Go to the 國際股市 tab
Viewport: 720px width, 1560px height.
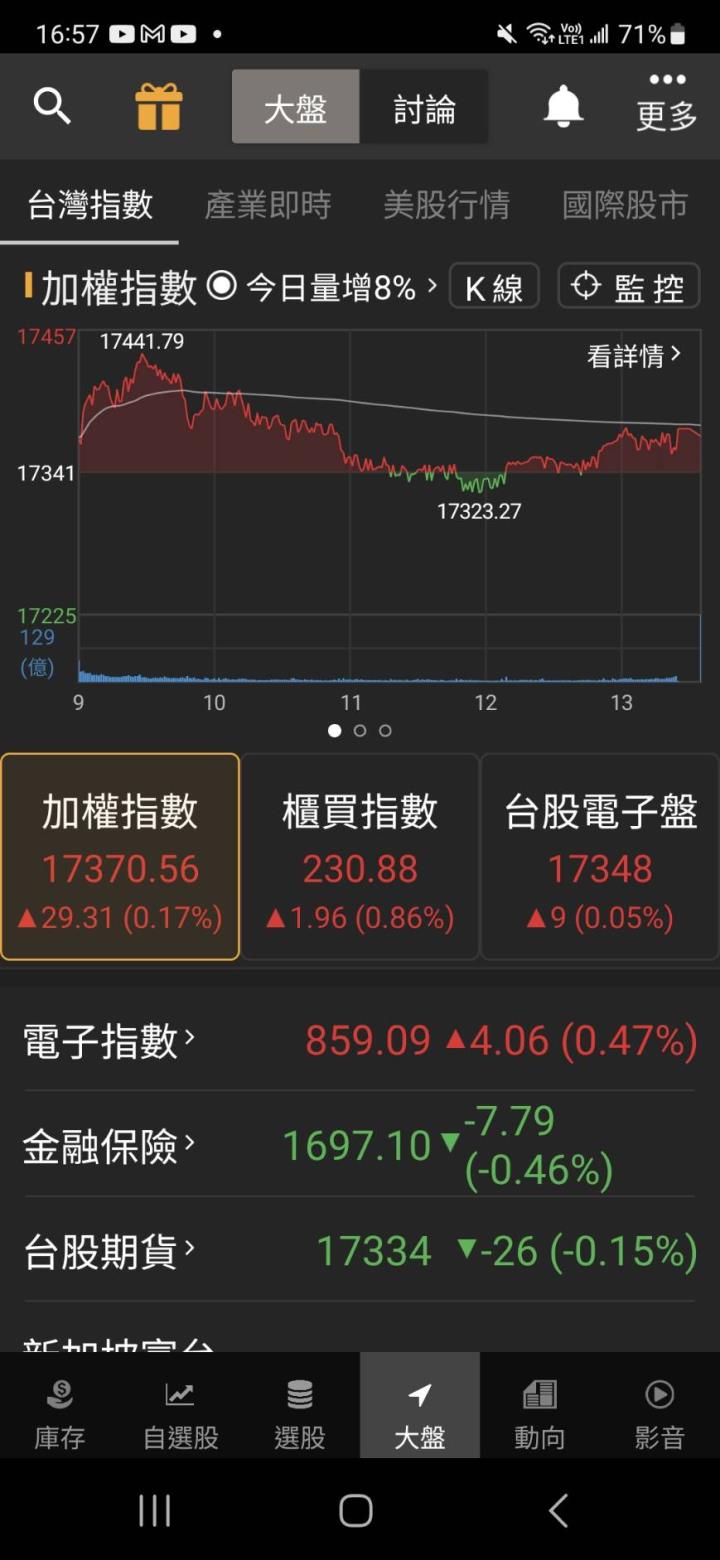click(625, 205)
